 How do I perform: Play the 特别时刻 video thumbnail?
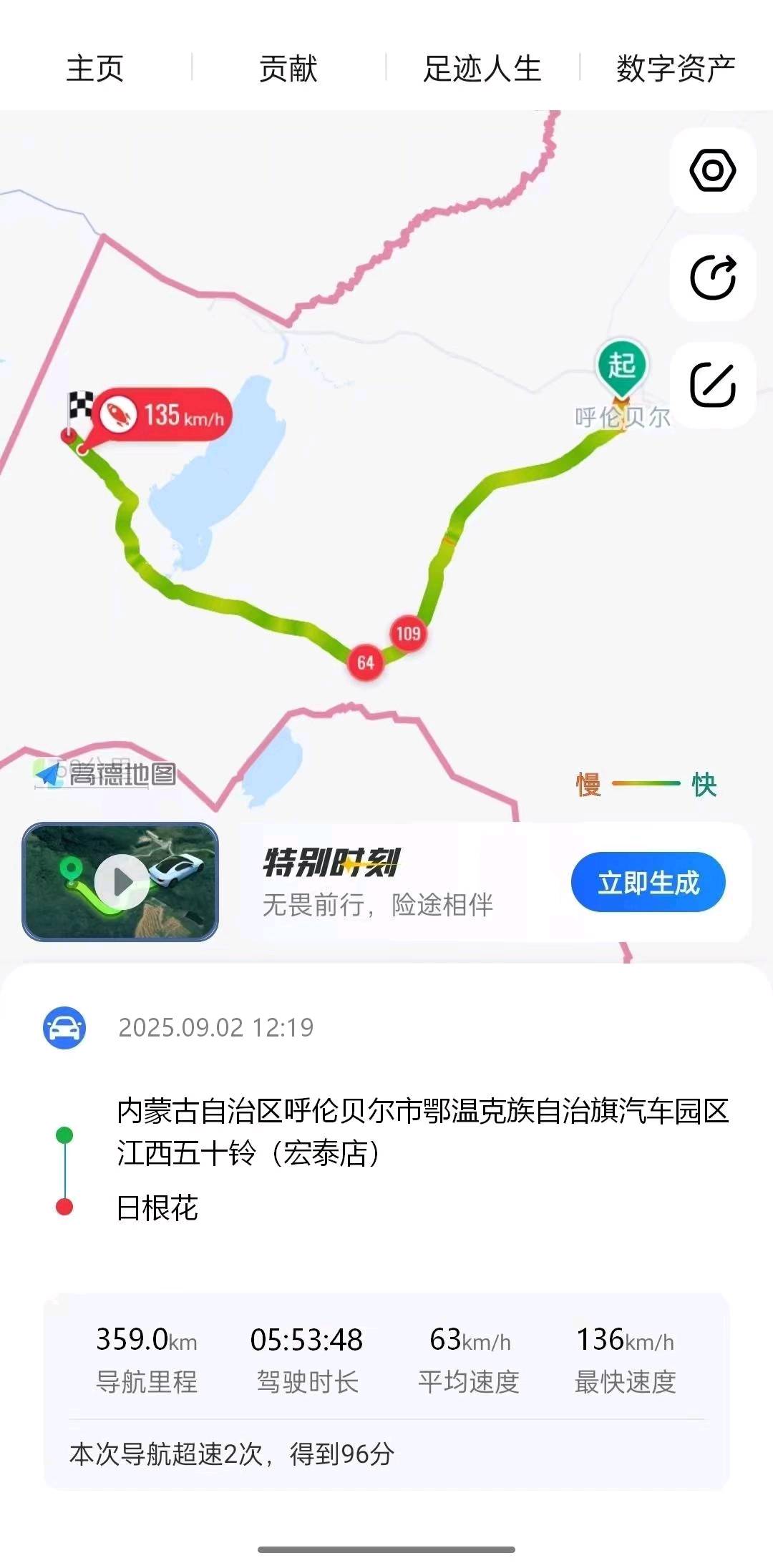click(120, 881)
